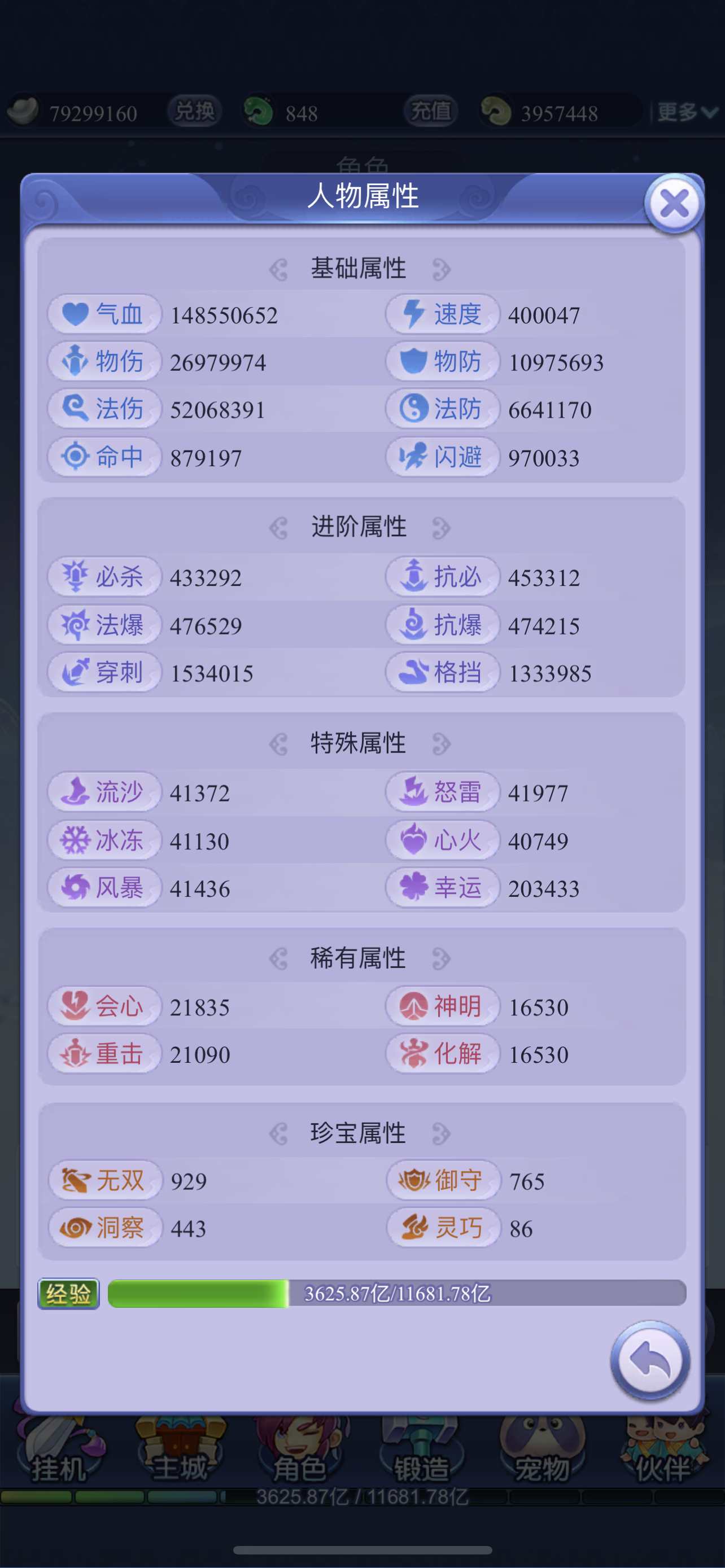The image size is (725, 1568).
Task: Open the 挂机 tab
Action: pos(58,1452)
